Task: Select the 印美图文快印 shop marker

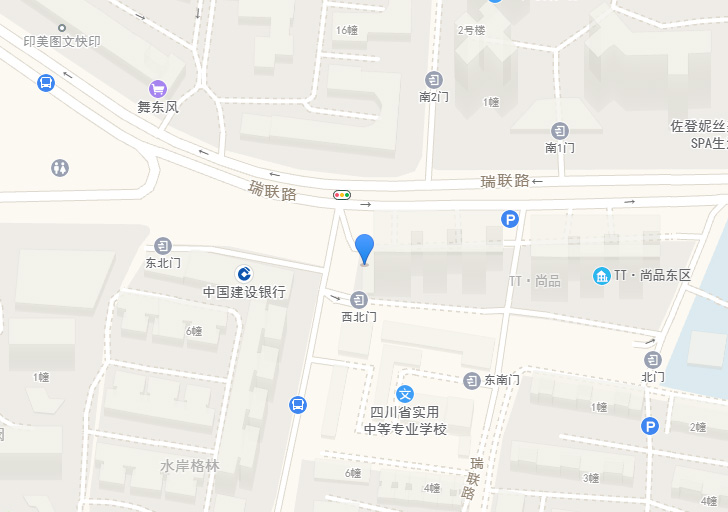Action: click(62, 28)
